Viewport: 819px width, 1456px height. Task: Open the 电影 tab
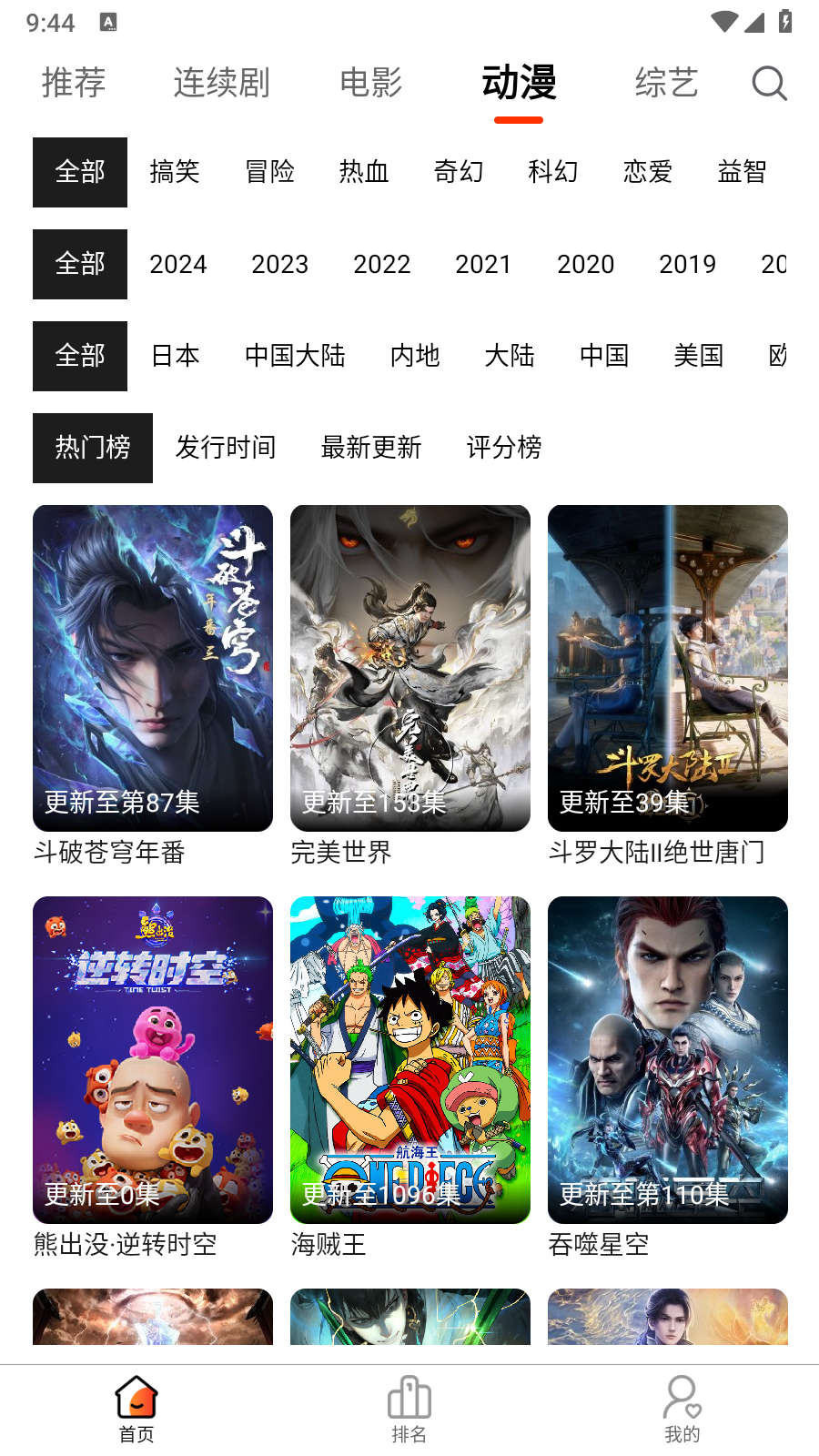click(370, 83)
